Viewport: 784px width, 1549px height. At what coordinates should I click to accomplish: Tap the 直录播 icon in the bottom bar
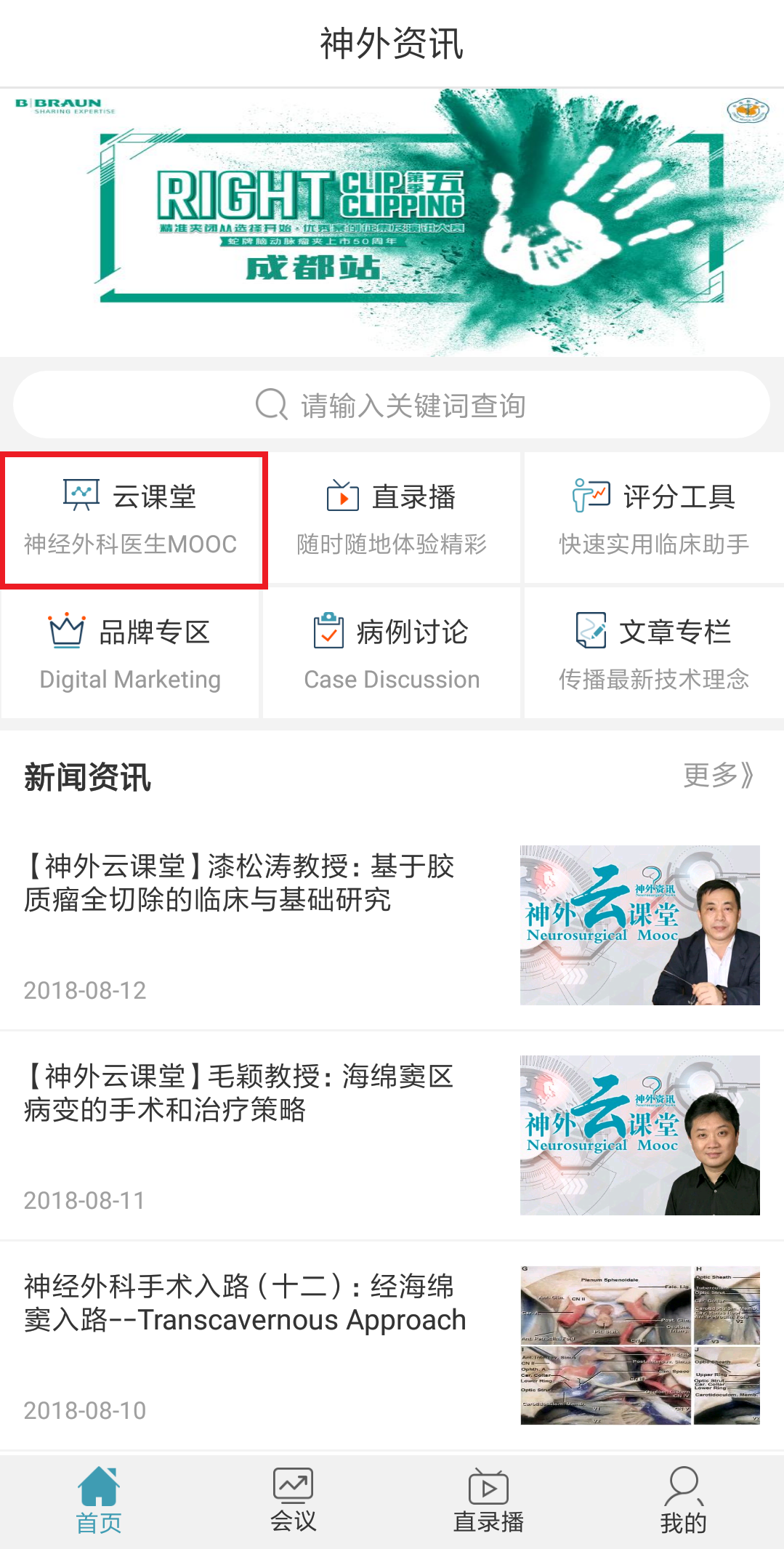pyautogui.click(x=488, y=1487)
